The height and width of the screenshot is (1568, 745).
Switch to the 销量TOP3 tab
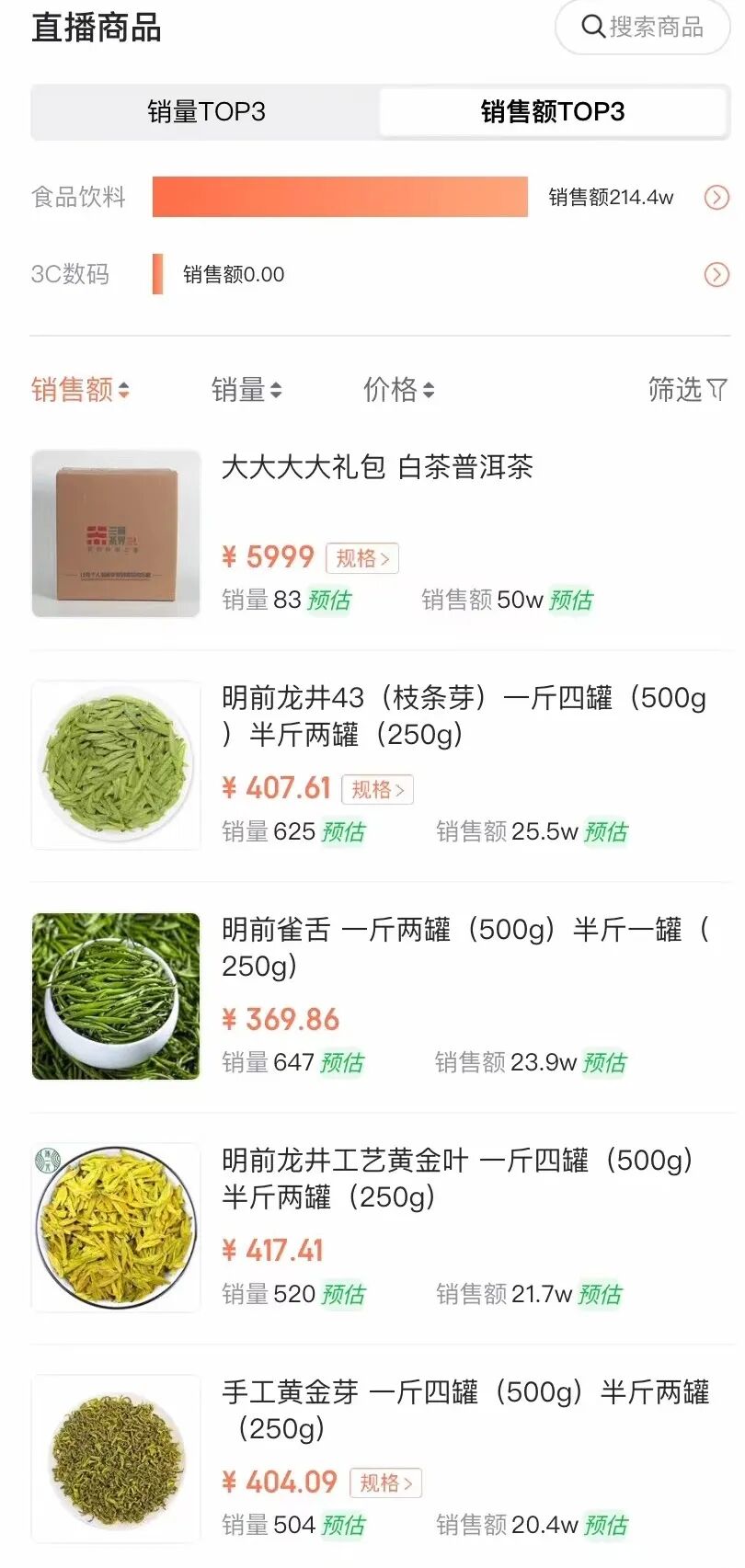pos(206,112)
